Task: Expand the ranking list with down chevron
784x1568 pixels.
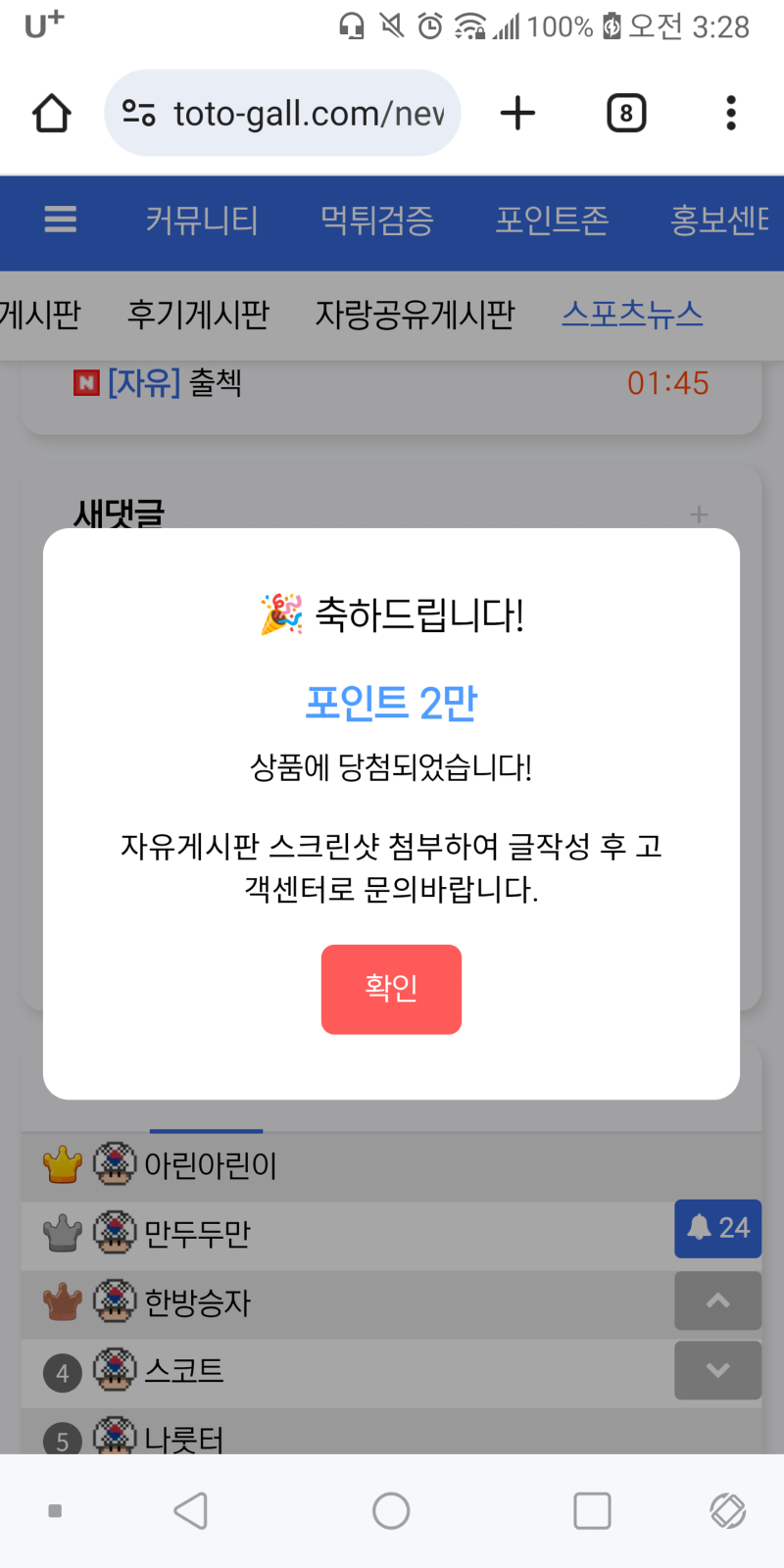Action: (x=717, y=1370)
